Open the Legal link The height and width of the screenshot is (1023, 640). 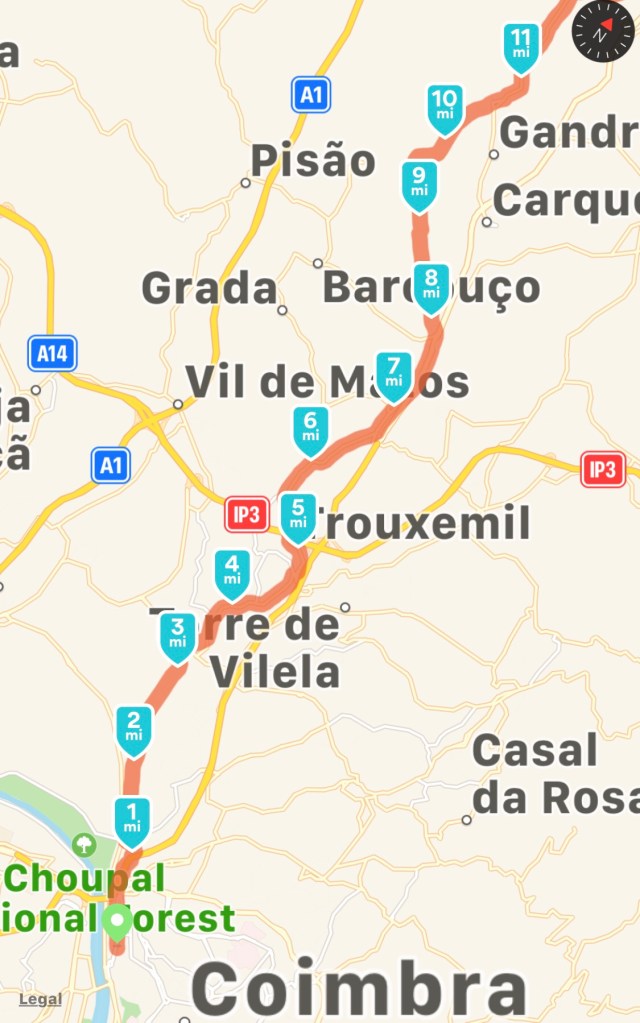pos(40,999)
